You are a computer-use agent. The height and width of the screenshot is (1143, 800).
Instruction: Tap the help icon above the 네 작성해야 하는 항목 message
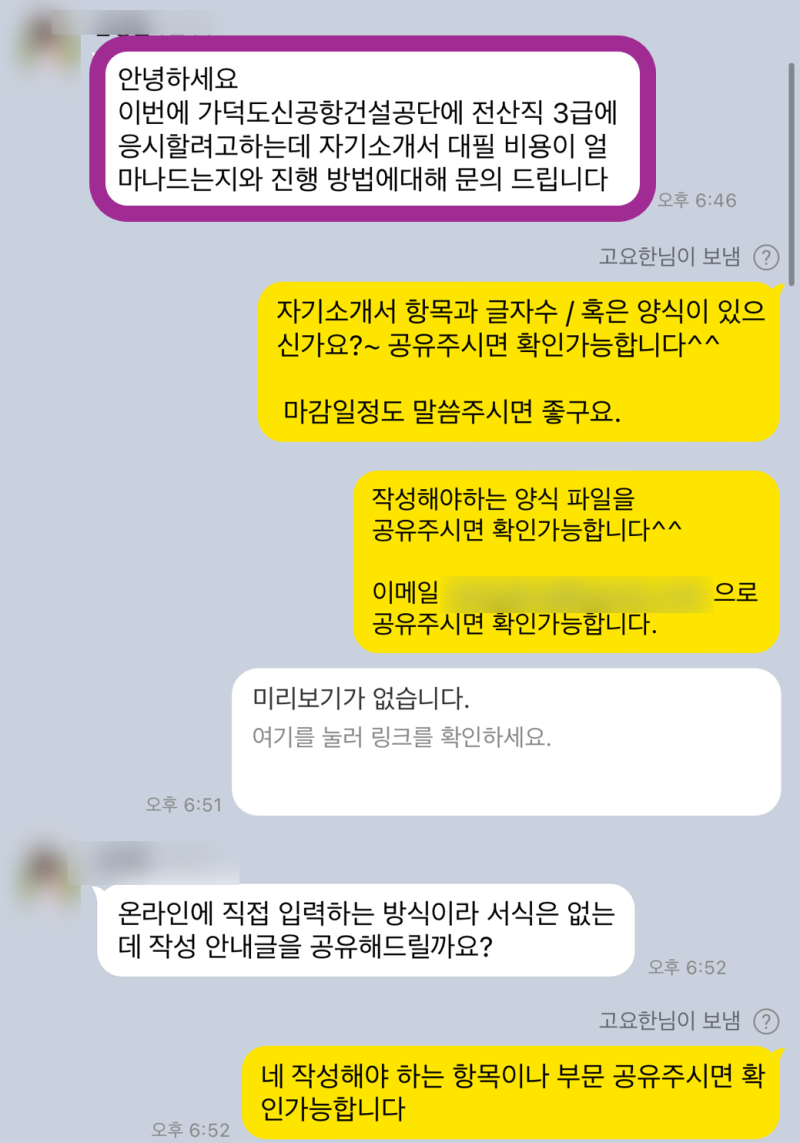(x=766, y=1022)
